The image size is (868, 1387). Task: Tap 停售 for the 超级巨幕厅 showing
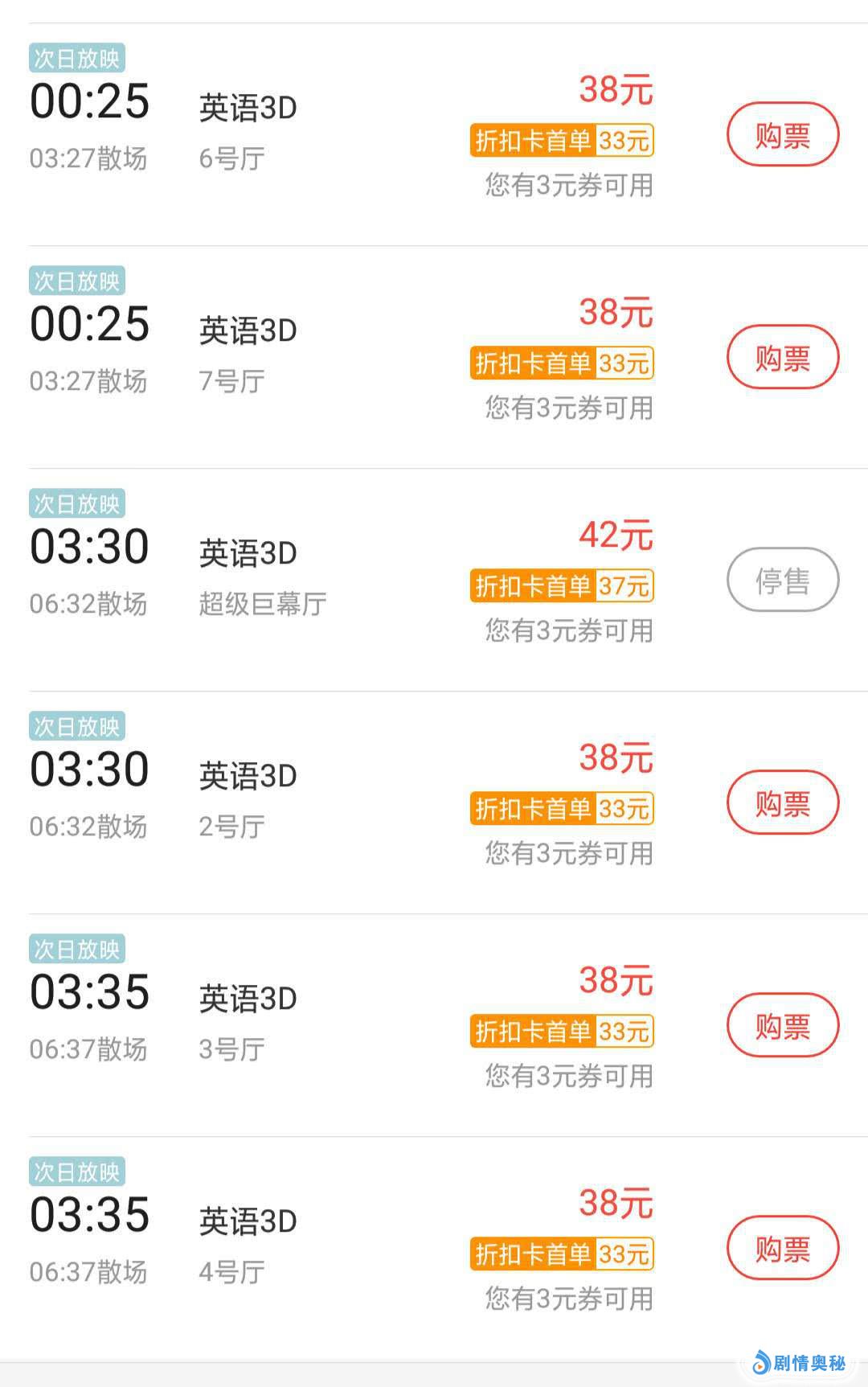click(x=782, y=580)
